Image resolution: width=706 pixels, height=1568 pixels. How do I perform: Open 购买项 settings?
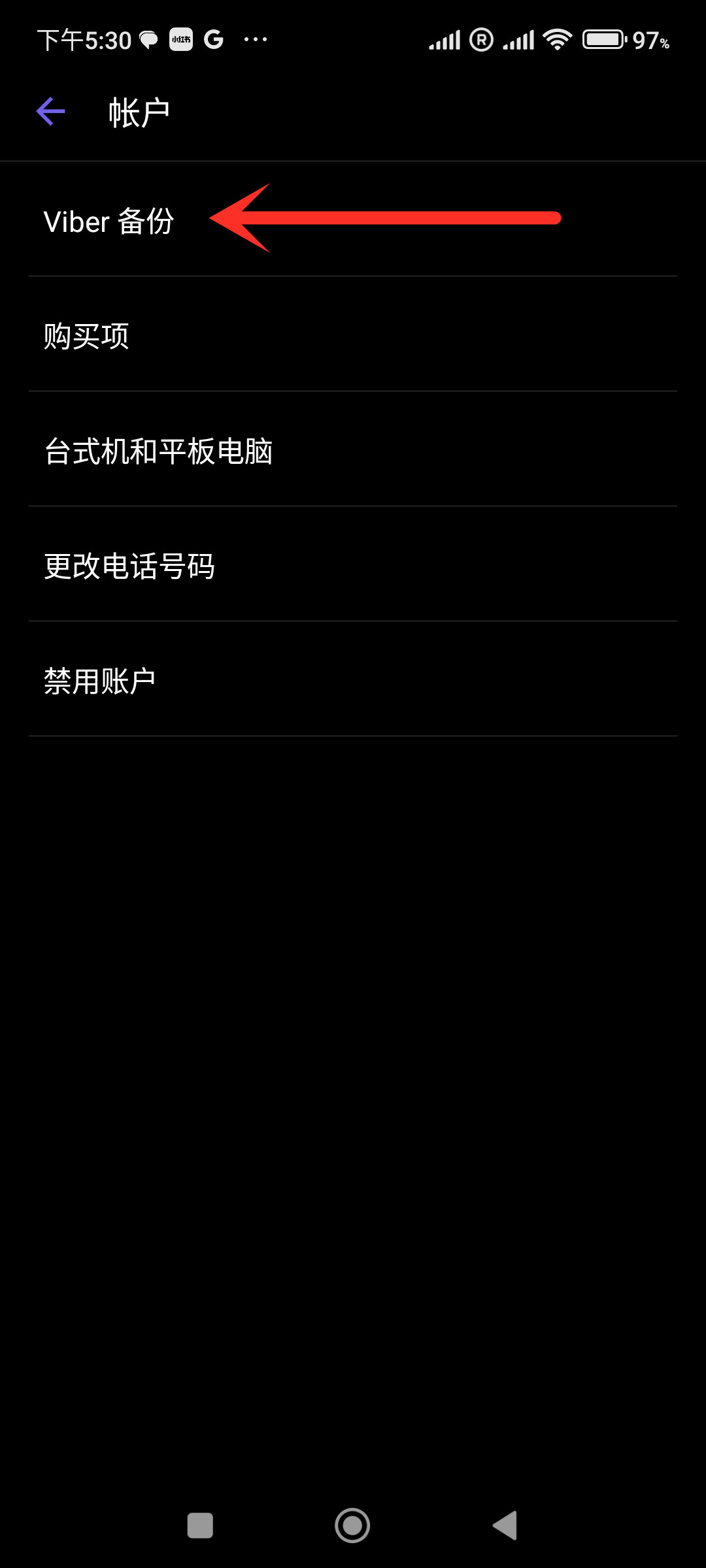(353, 335)
